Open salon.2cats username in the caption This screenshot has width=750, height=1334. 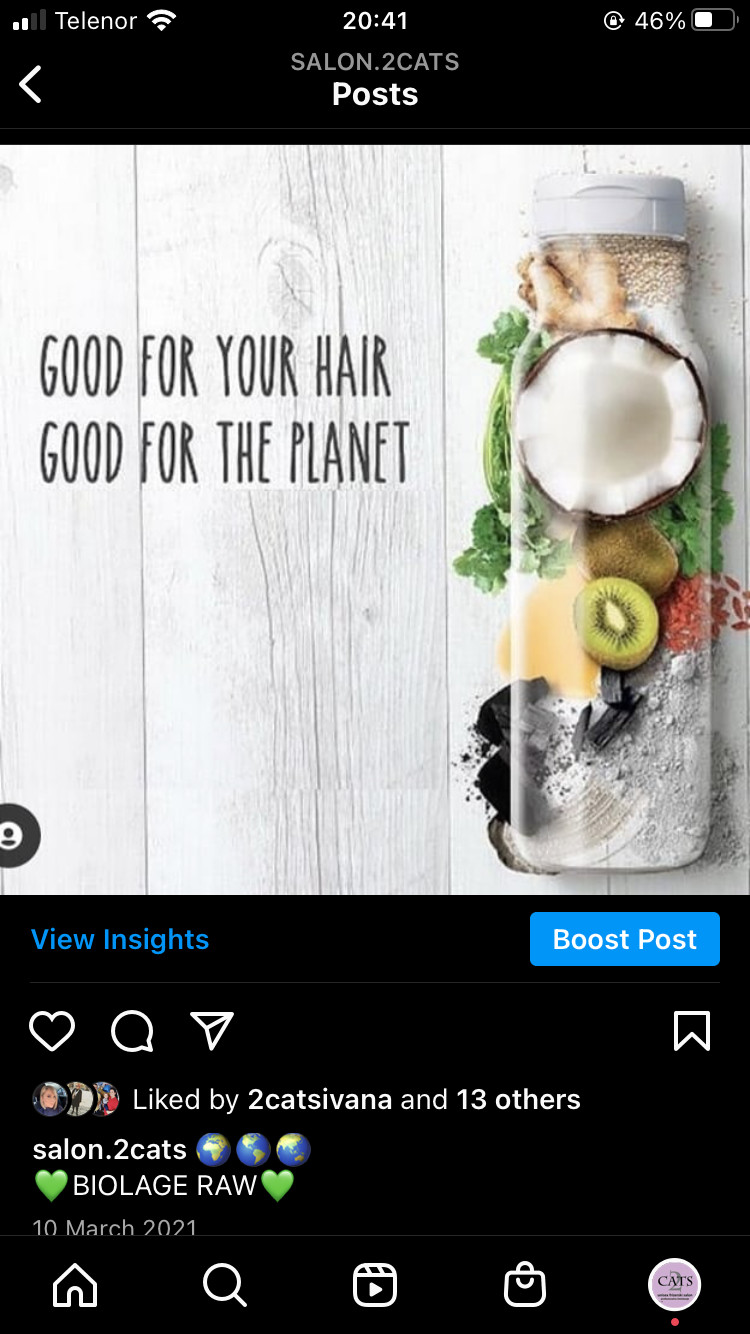tap(109, 1150)
